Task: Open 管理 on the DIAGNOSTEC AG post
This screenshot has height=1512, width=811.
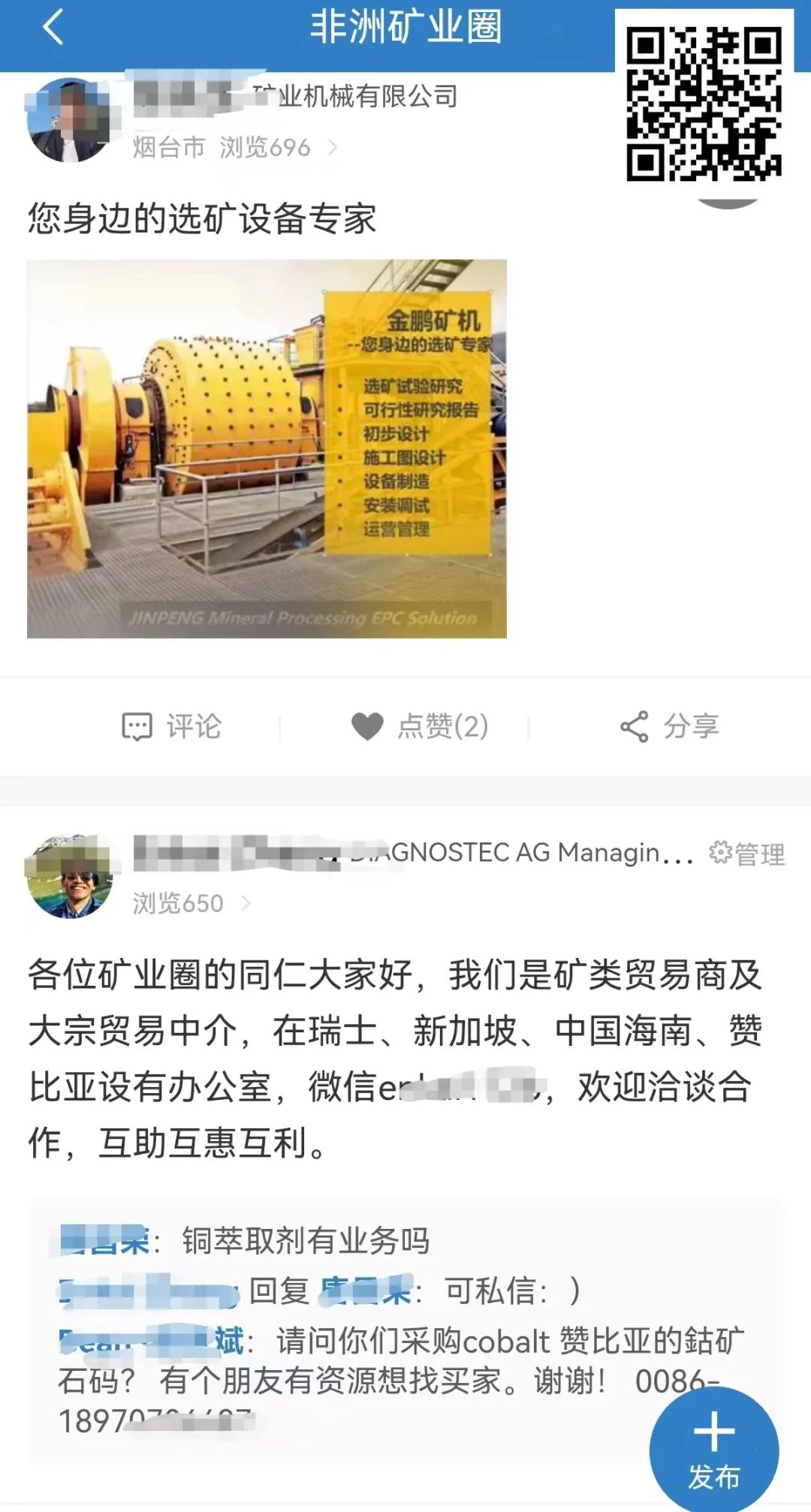Action: pos(747,854)
